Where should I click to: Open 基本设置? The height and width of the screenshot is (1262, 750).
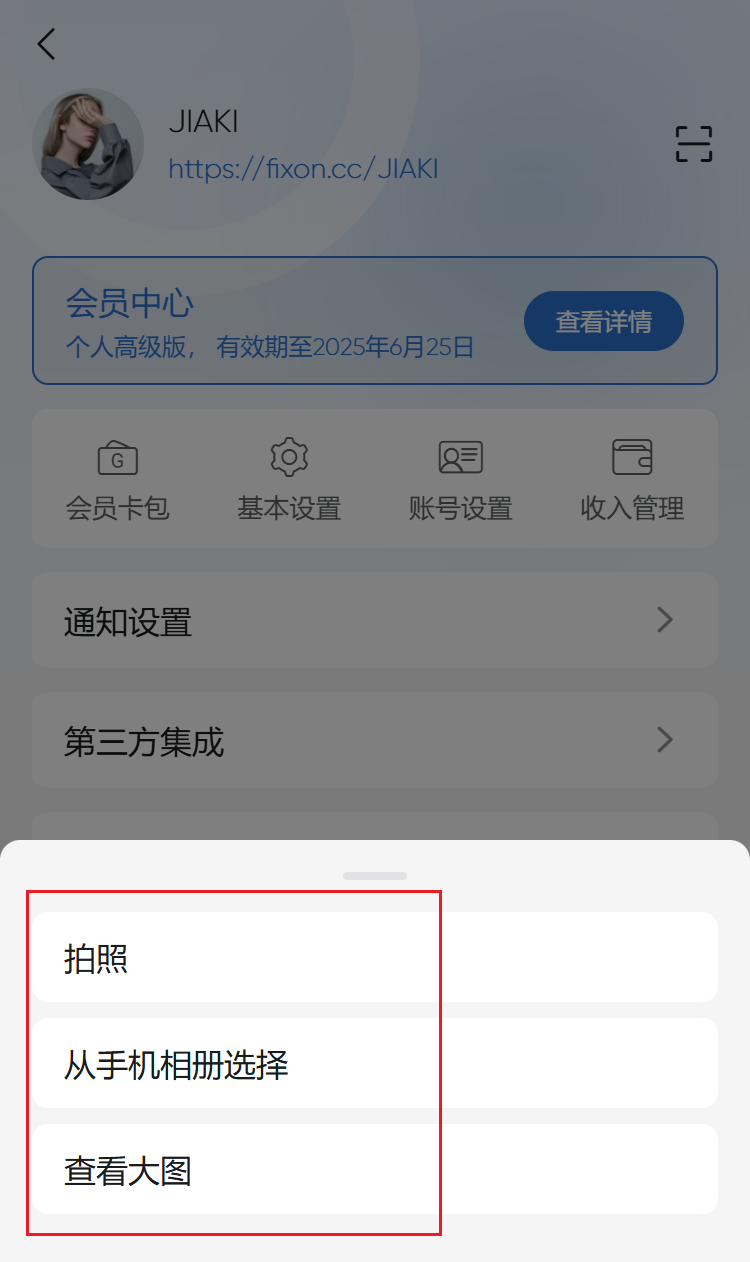289,479
